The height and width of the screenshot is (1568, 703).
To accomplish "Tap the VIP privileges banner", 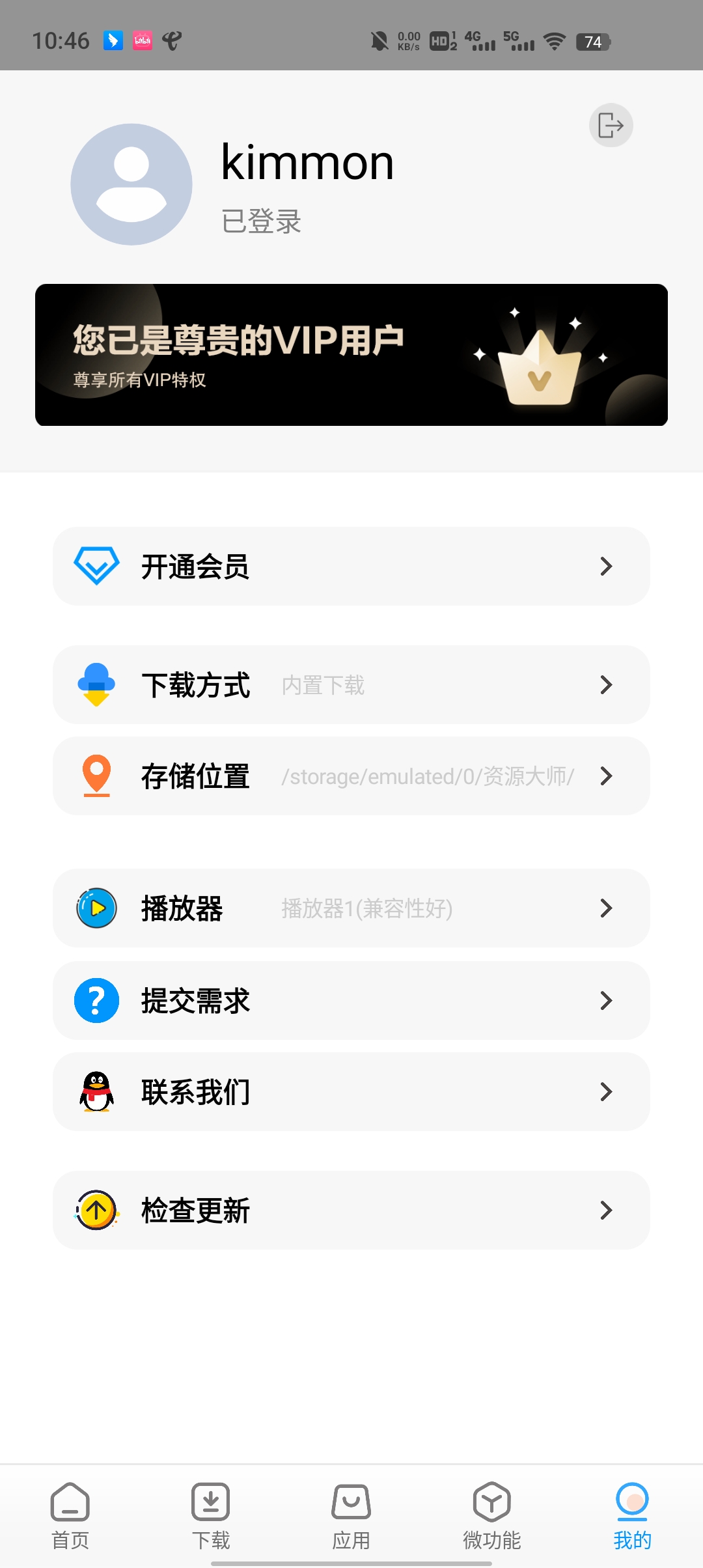I will coord(351,354).
